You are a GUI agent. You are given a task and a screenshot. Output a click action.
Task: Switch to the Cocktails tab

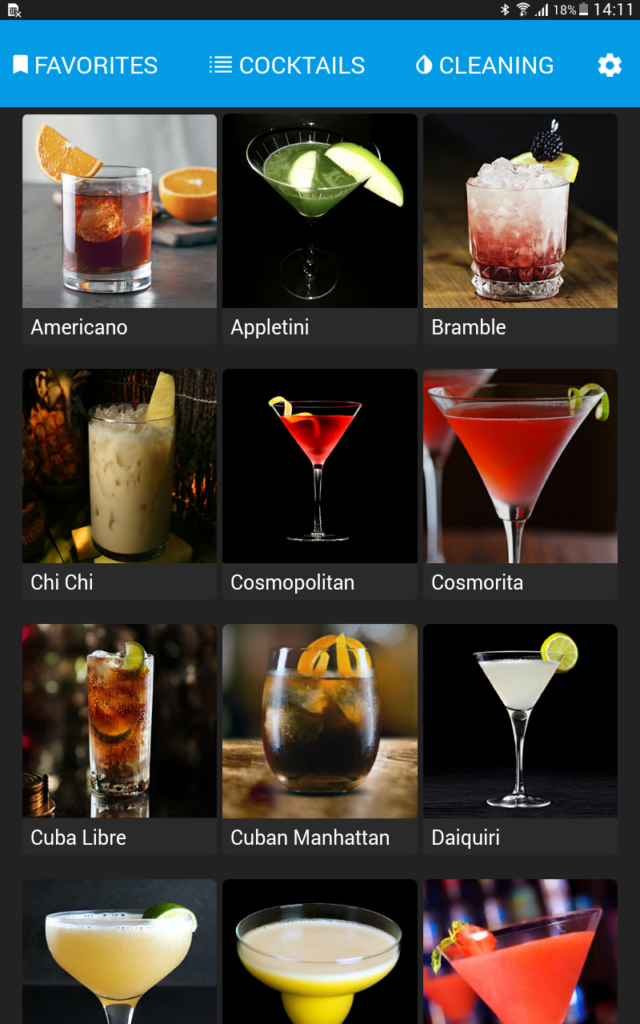[x=287, y=65]
